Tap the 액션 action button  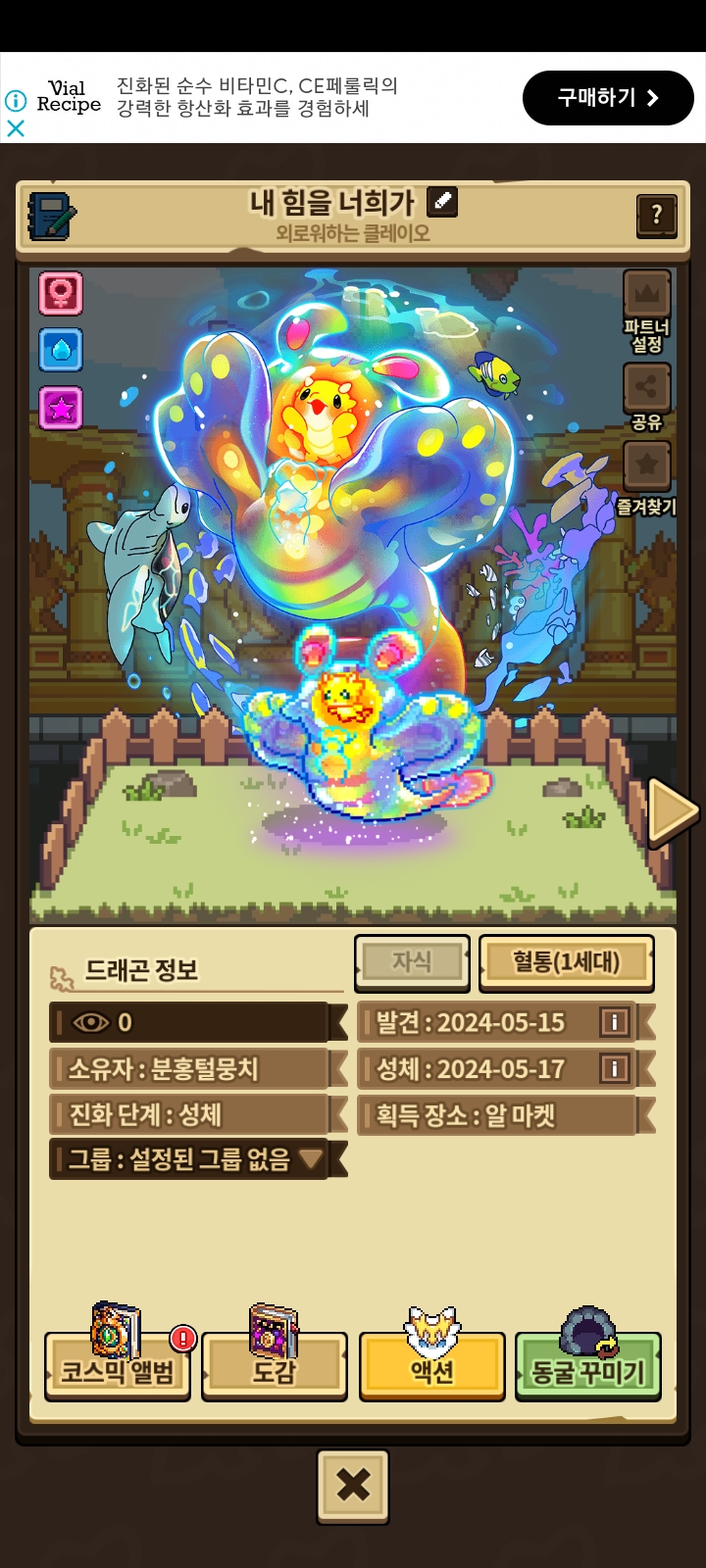pos(431,1367)
